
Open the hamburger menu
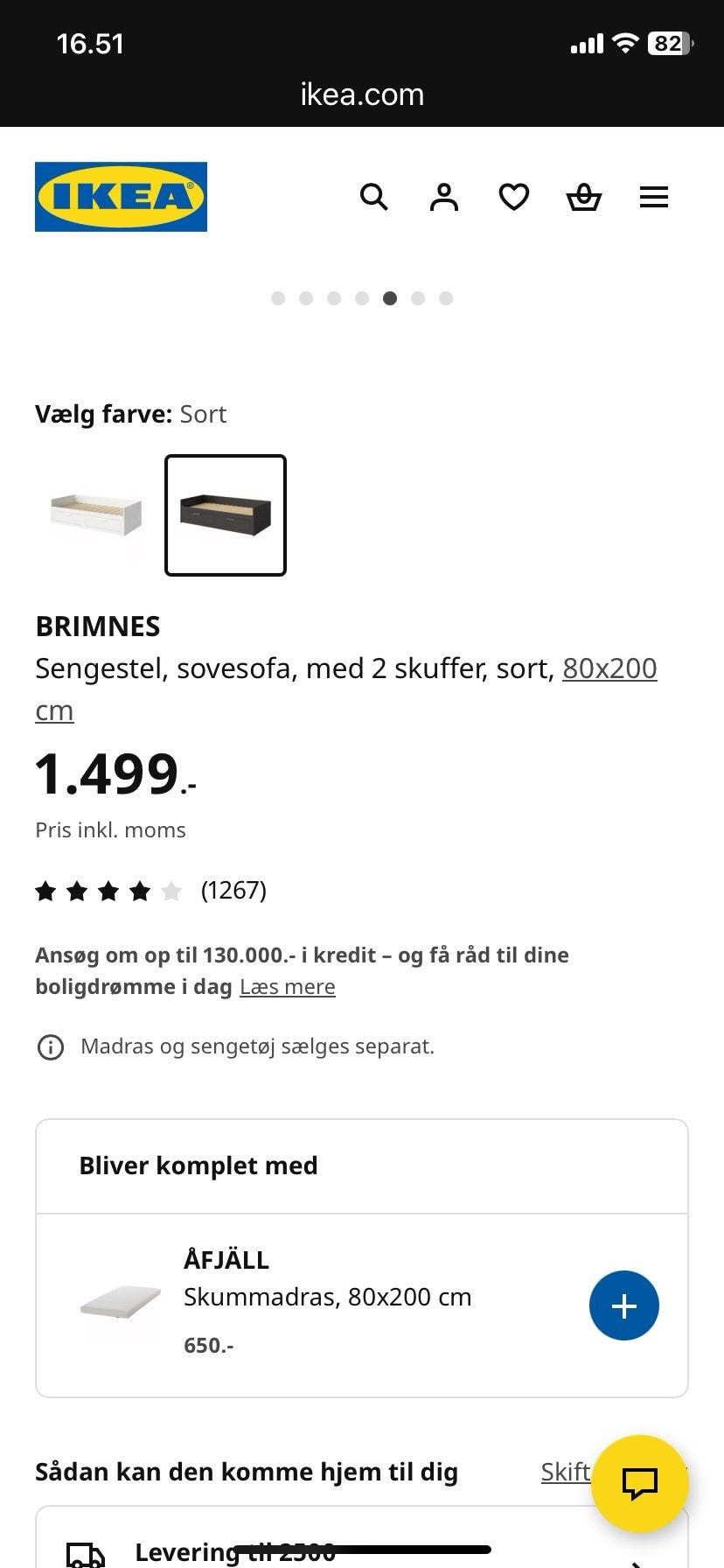(x=653, y=197)
